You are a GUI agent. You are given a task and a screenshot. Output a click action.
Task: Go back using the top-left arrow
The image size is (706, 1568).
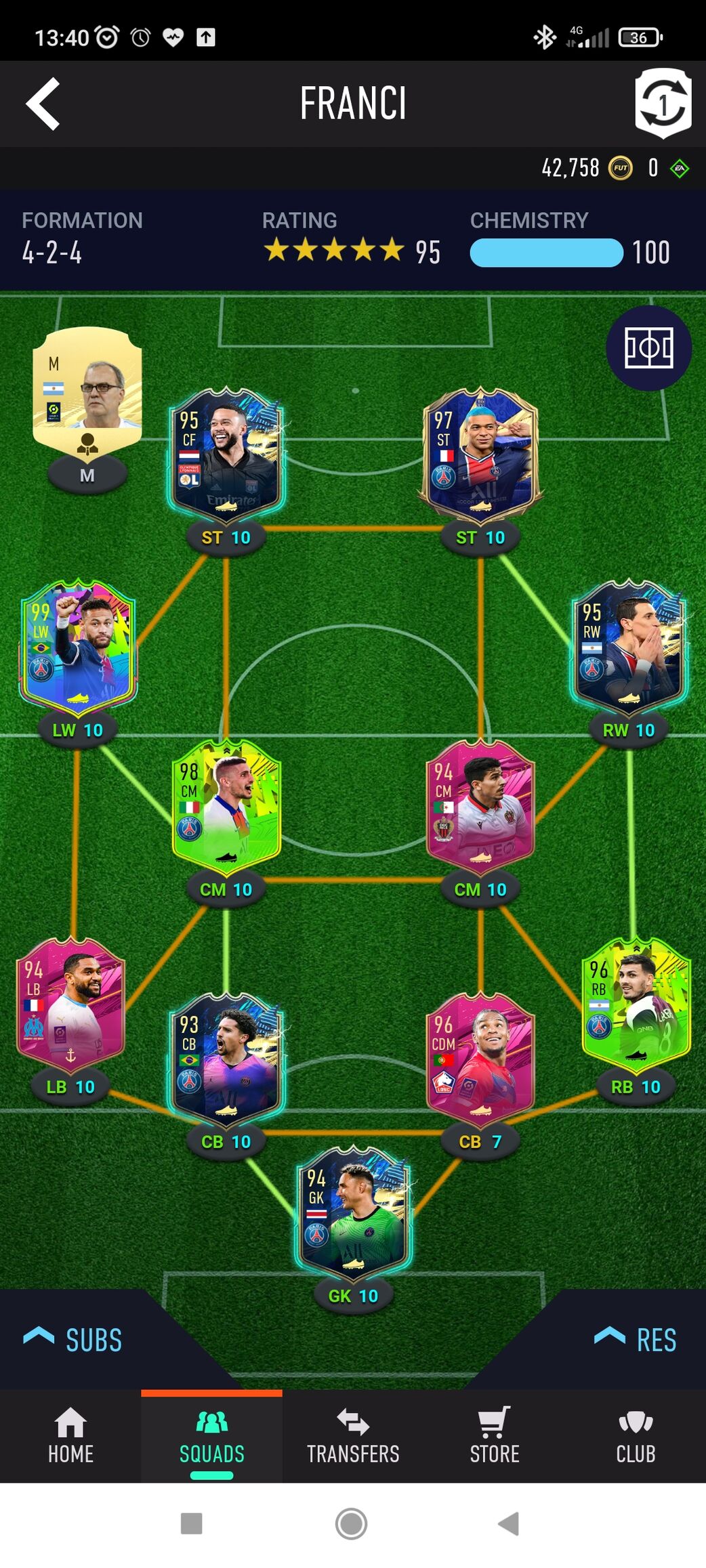43,104
